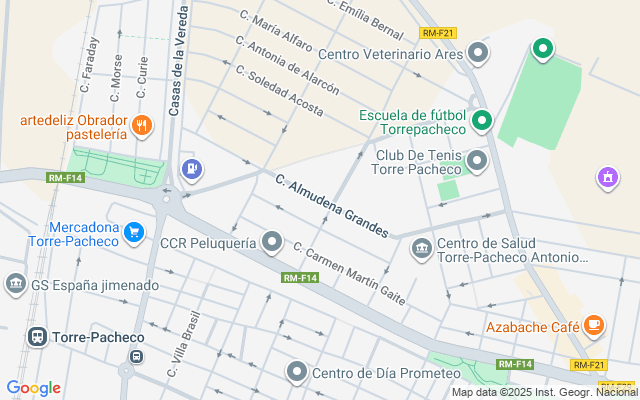Open the CCR Peluquería place marker
The height and width of the screenshot is (400, 640).
coord(272,242)
